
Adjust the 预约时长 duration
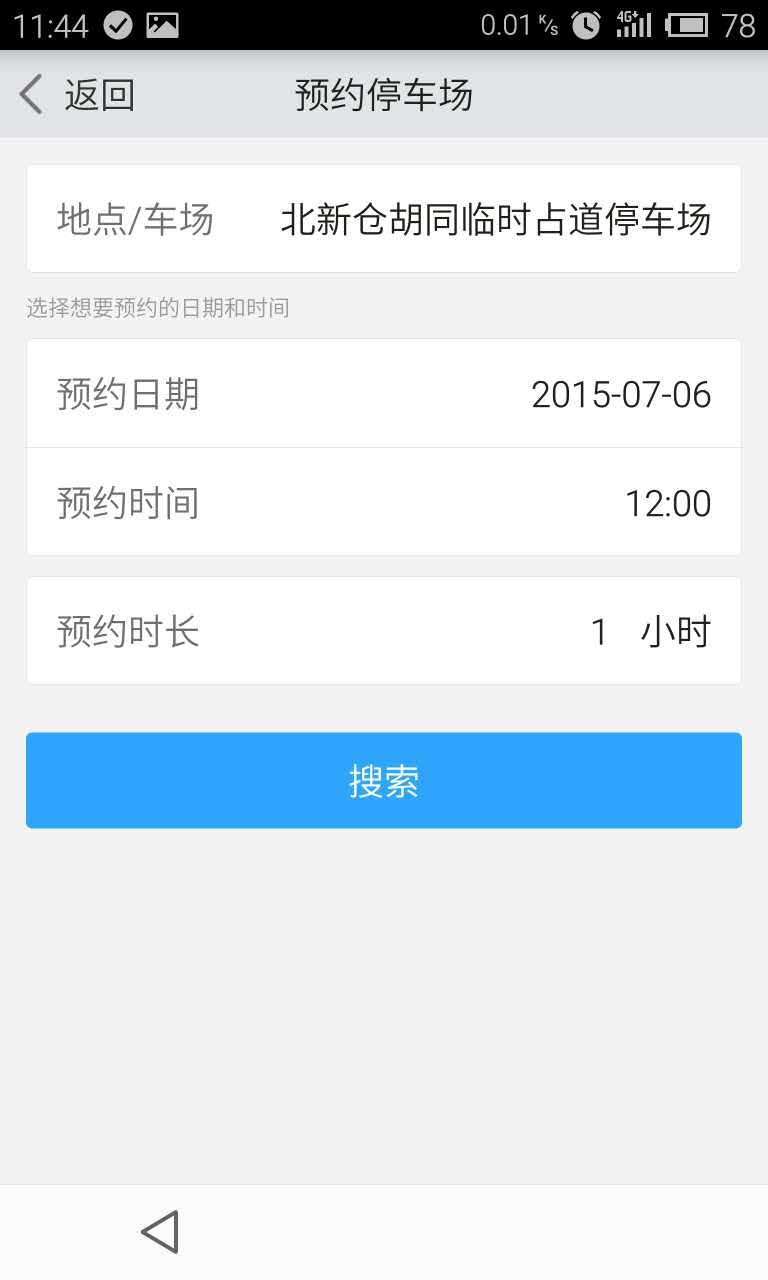tap(384, 631)
